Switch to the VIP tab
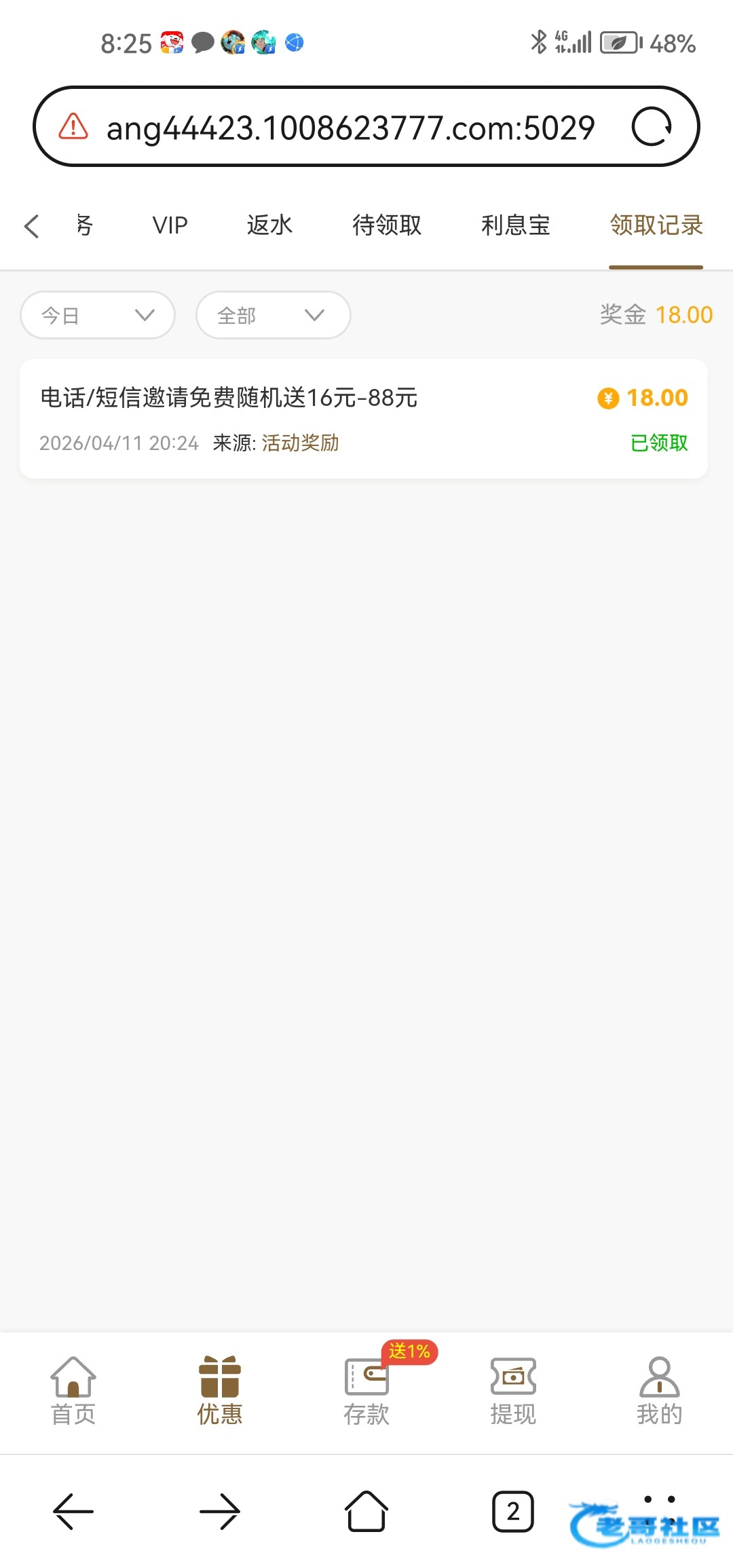 pyautogui.click(x=170, y=225)
